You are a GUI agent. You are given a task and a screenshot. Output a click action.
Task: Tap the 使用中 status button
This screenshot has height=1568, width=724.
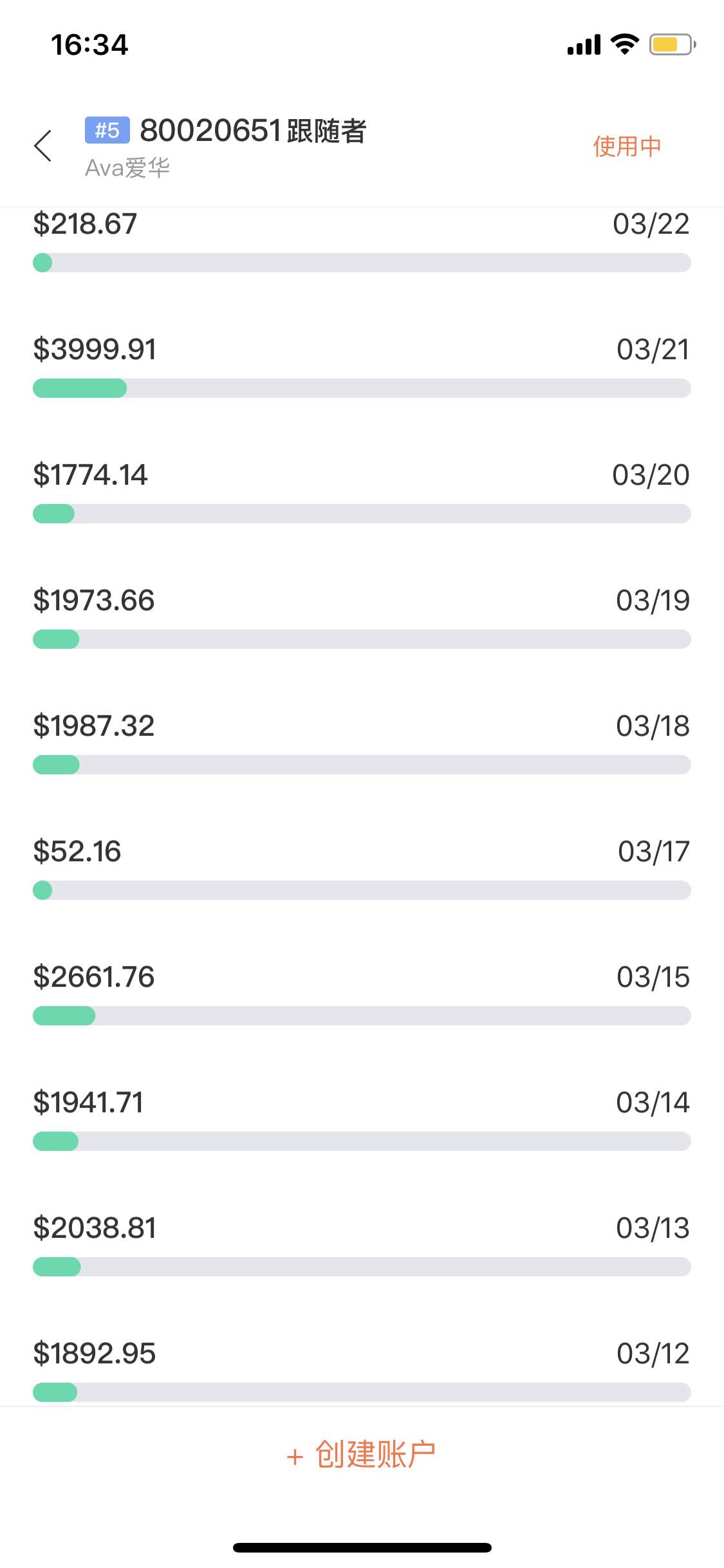click(627, 146)
